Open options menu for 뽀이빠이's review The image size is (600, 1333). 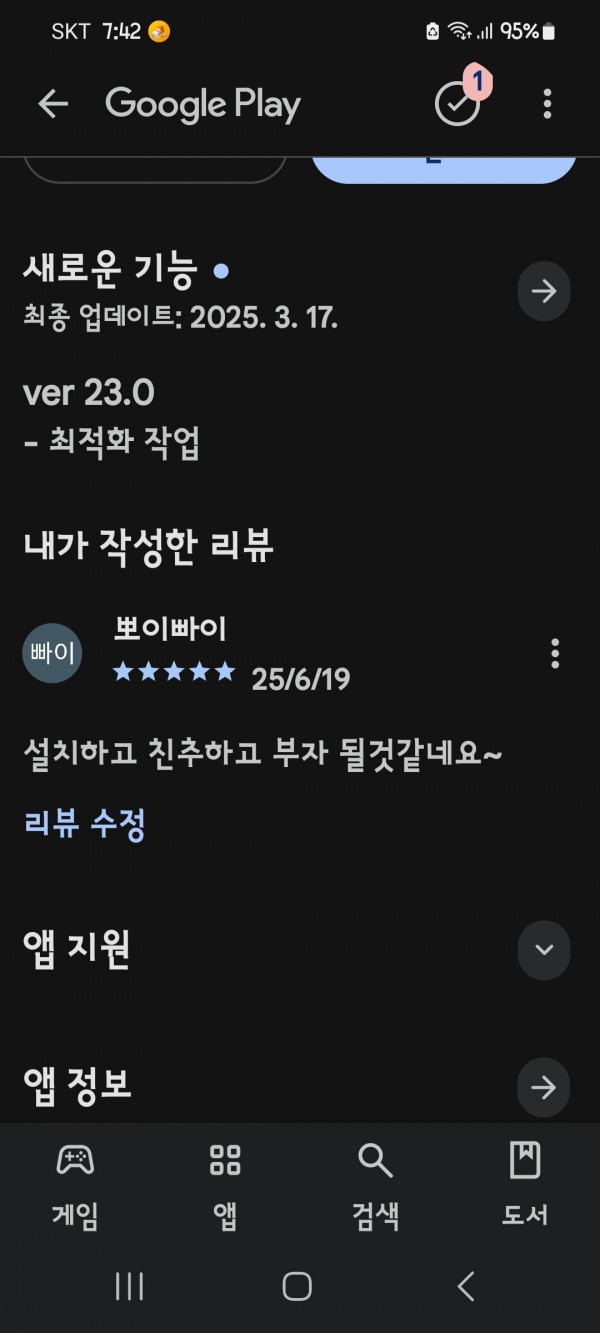[x=555, y=653]
